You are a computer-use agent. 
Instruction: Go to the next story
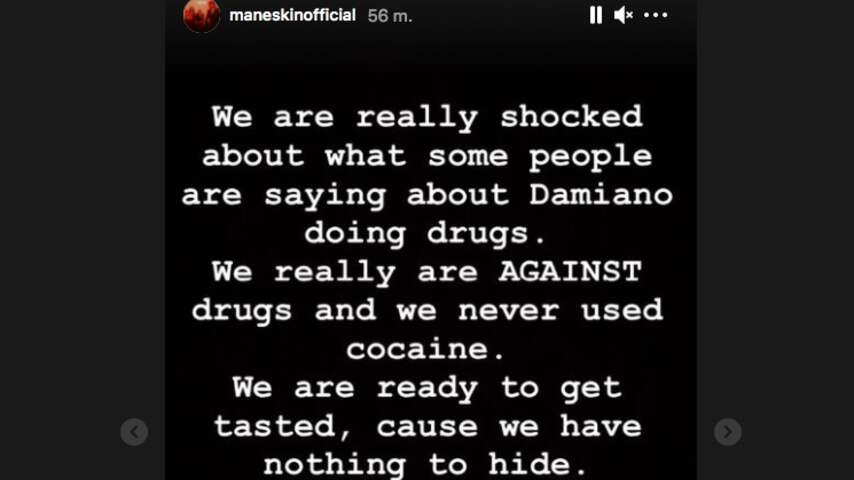pyautogui.click(x=727, y=431)
